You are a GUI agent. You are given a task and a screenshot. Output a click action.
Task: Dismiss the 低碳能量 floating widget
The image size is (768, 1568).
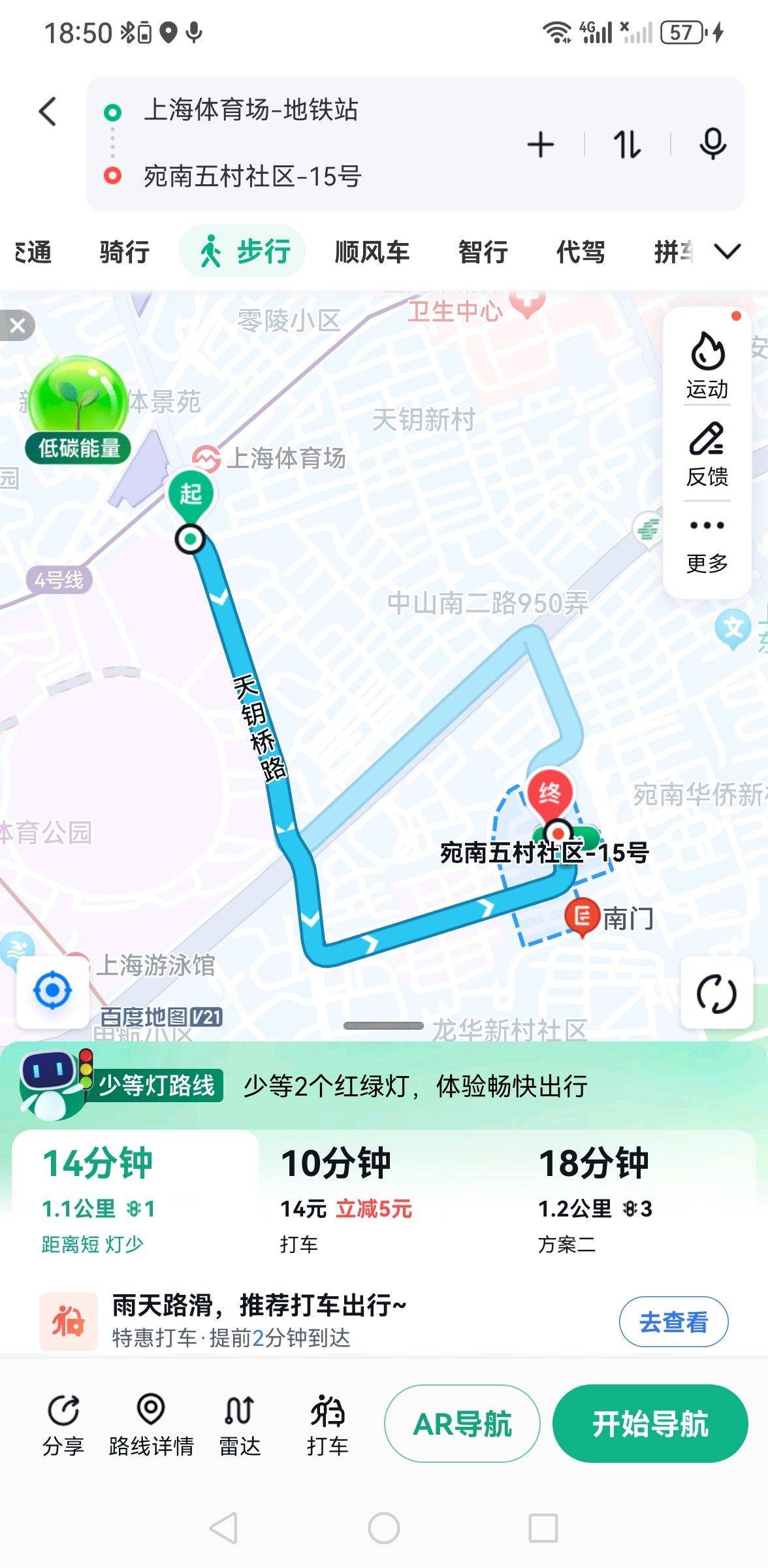pos(18,325)
